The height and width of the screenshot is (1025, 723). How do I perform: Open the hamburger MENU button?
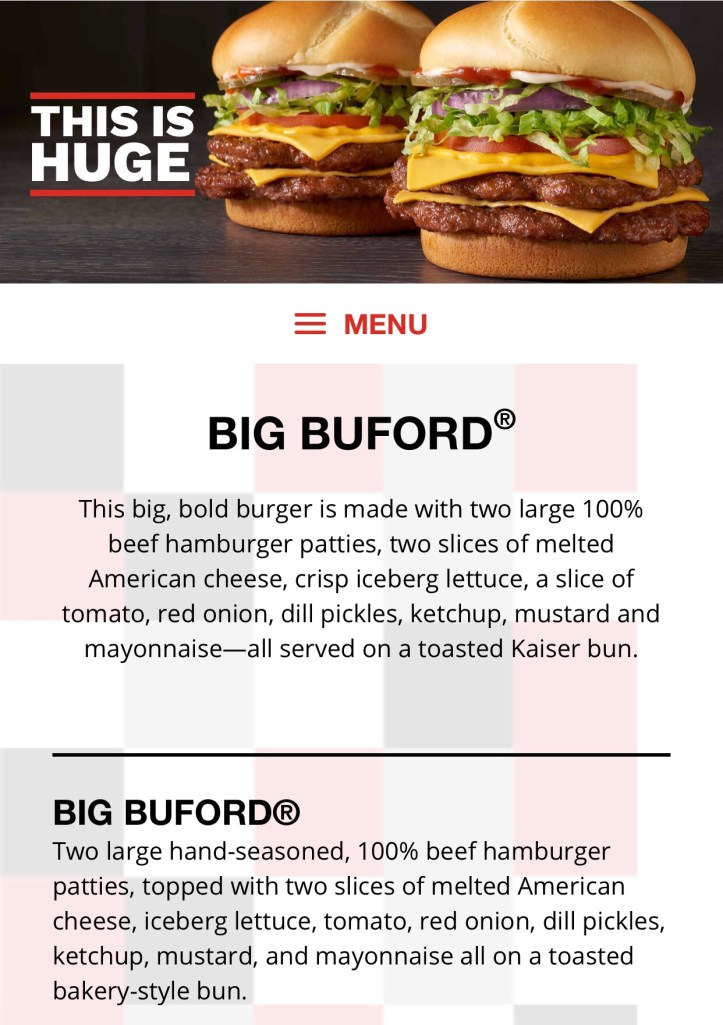361,324
